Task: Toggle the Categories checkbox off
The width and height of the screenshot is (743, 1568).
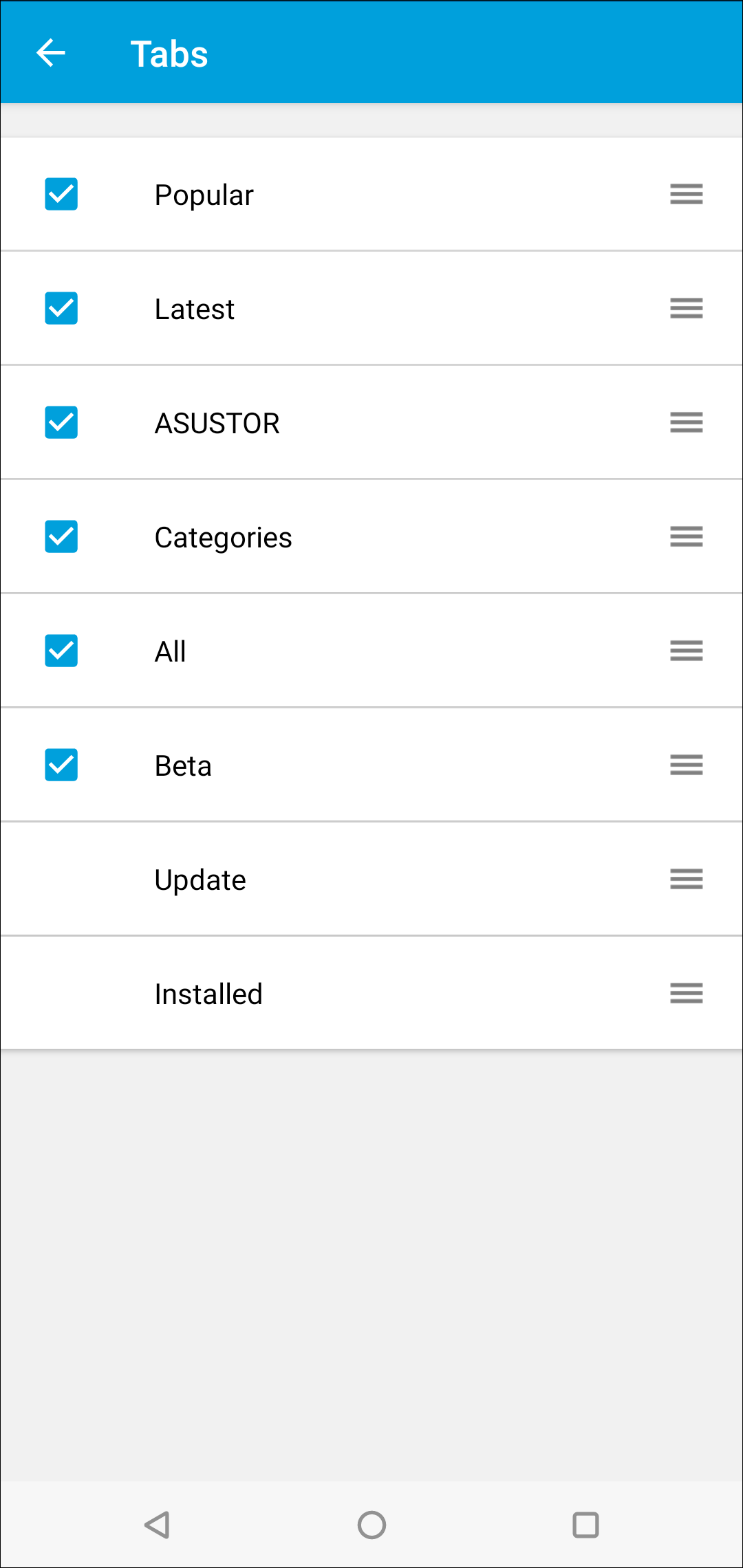Action: click(61, 536)
